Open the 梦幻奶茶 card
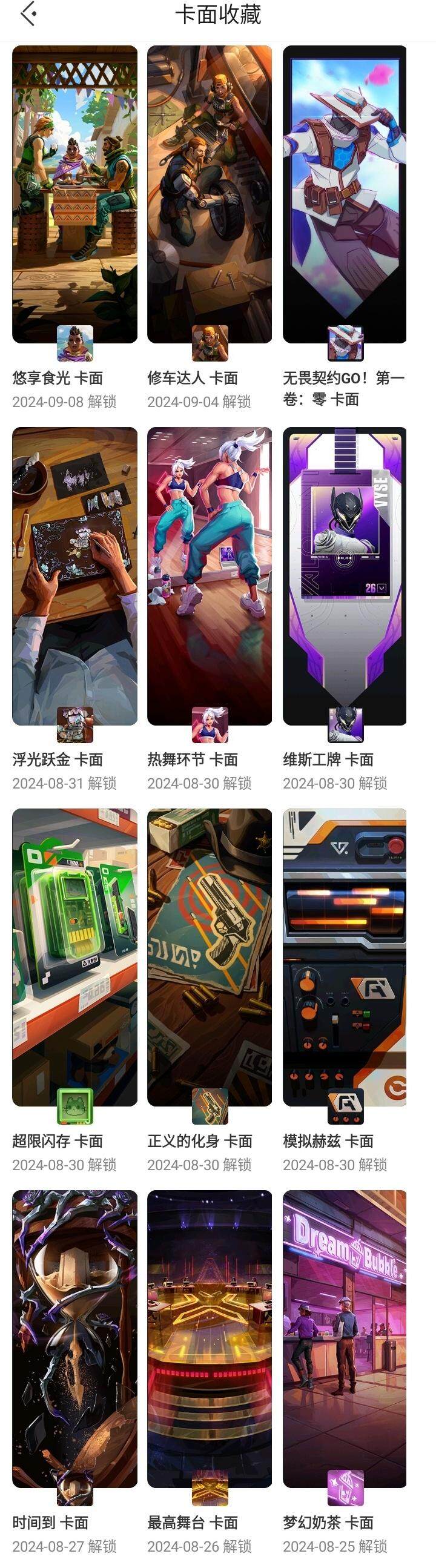The image size is (436, 1568). [345, 1338]
